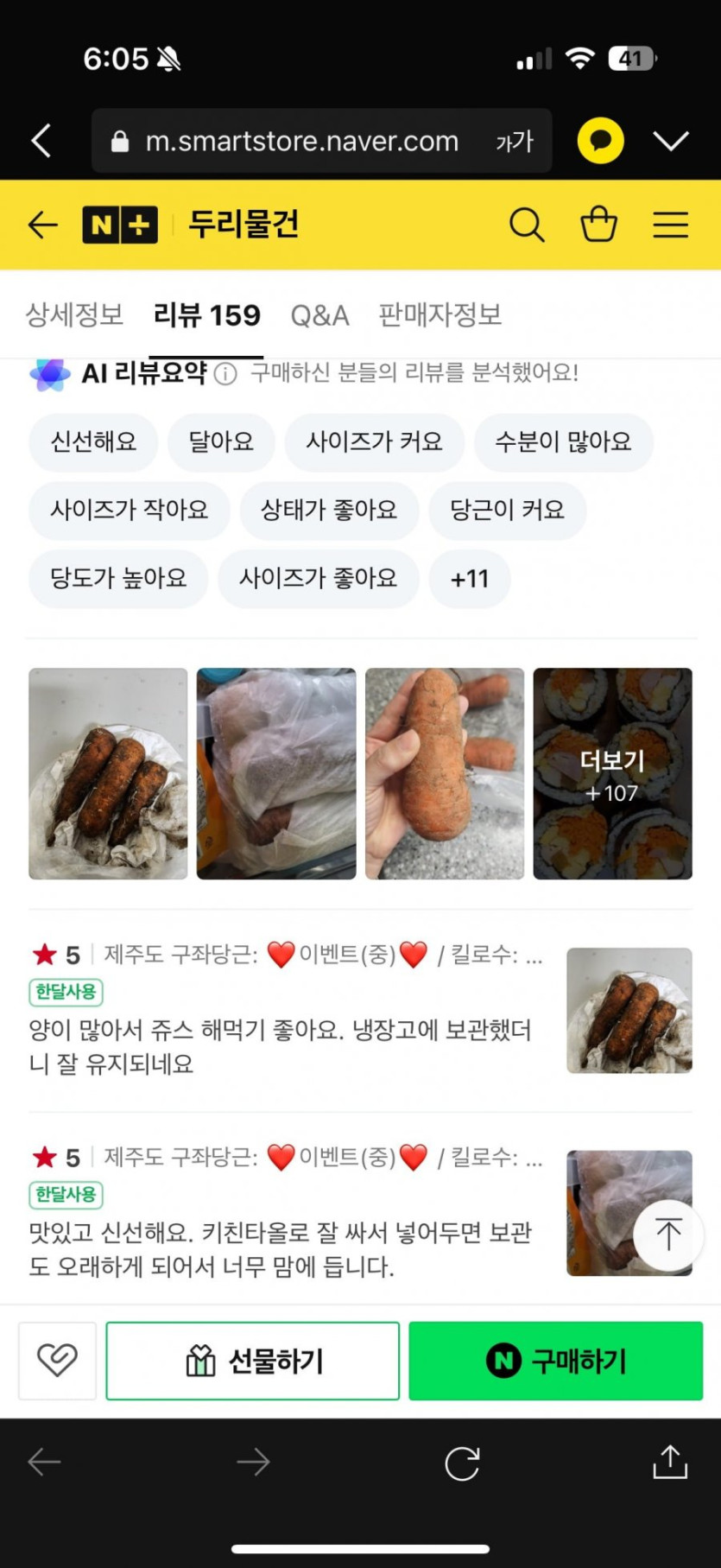Open the photo of the hand holding a carrot
Screen dimensions: 721x1568
click(x=445, y=774)
